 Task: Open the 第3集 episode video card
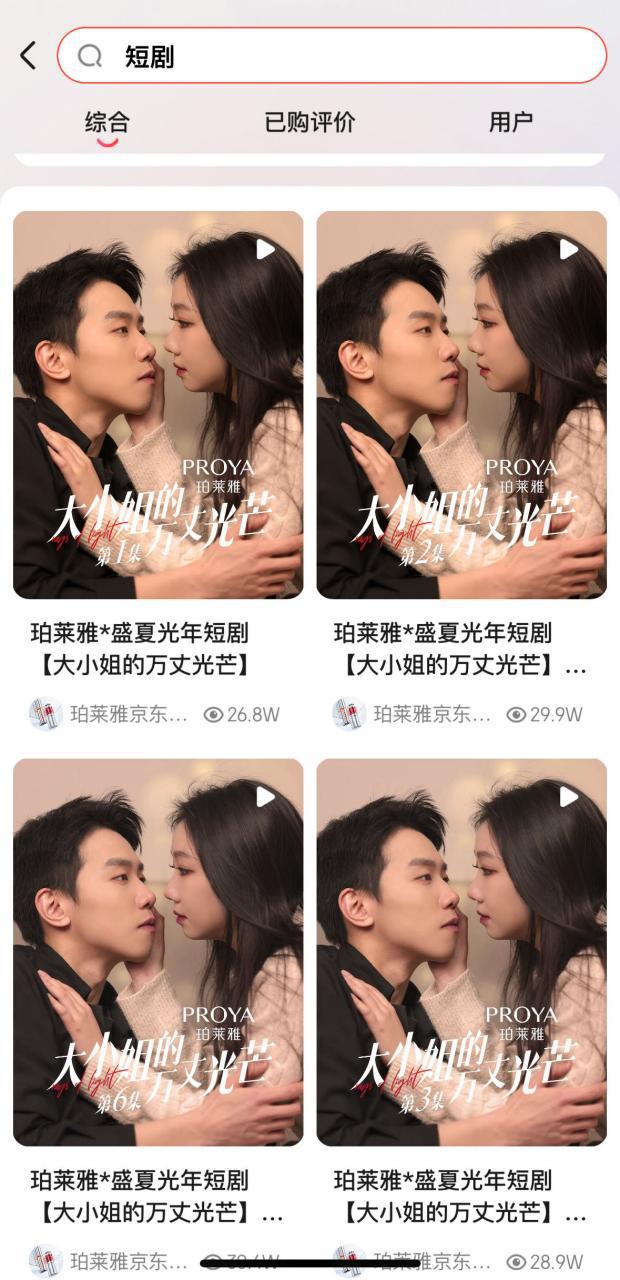(x=461, y=952)
